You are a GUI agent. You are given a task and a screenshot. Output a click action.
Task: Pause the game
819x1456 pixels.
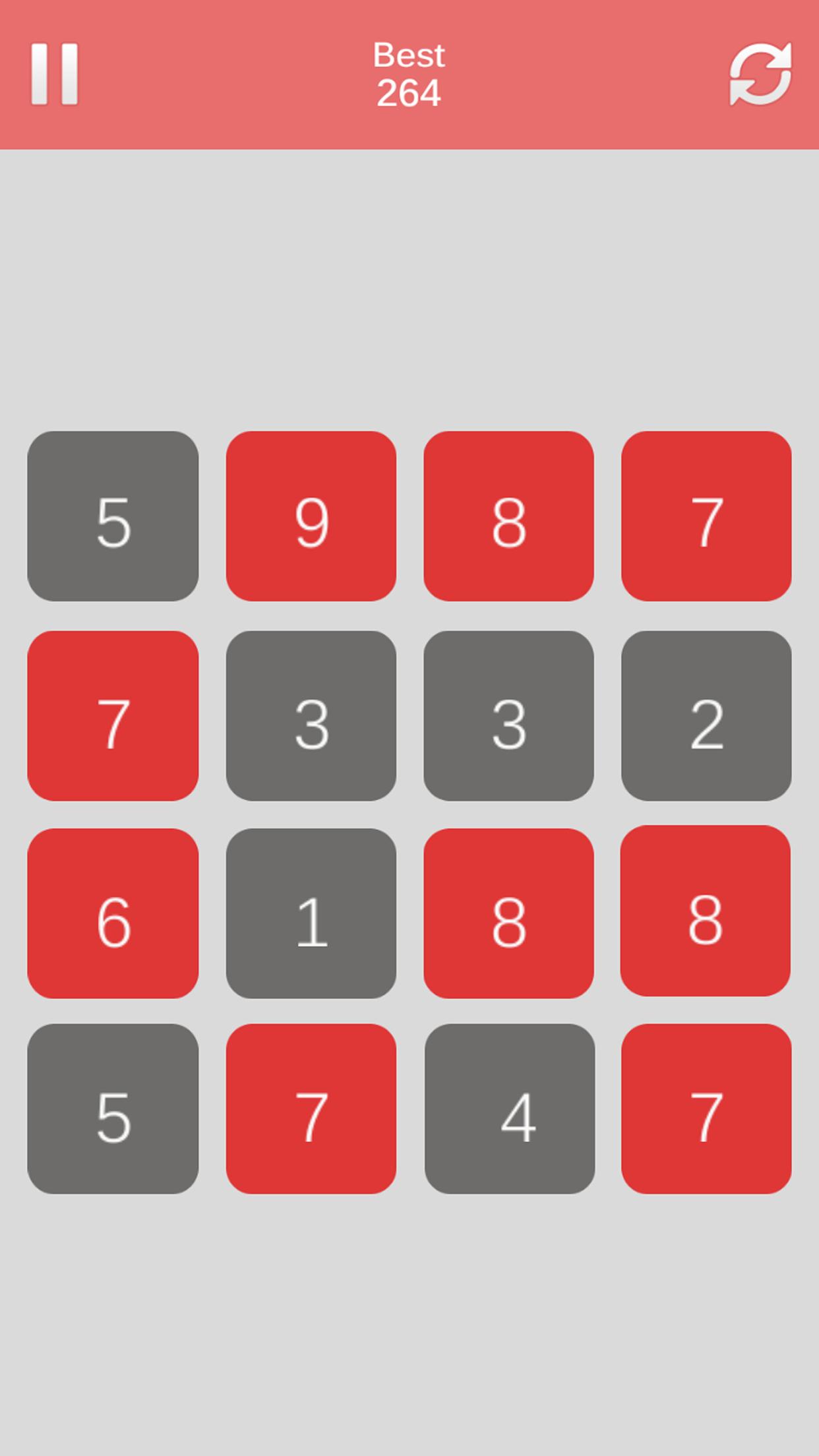coord(55,74)
